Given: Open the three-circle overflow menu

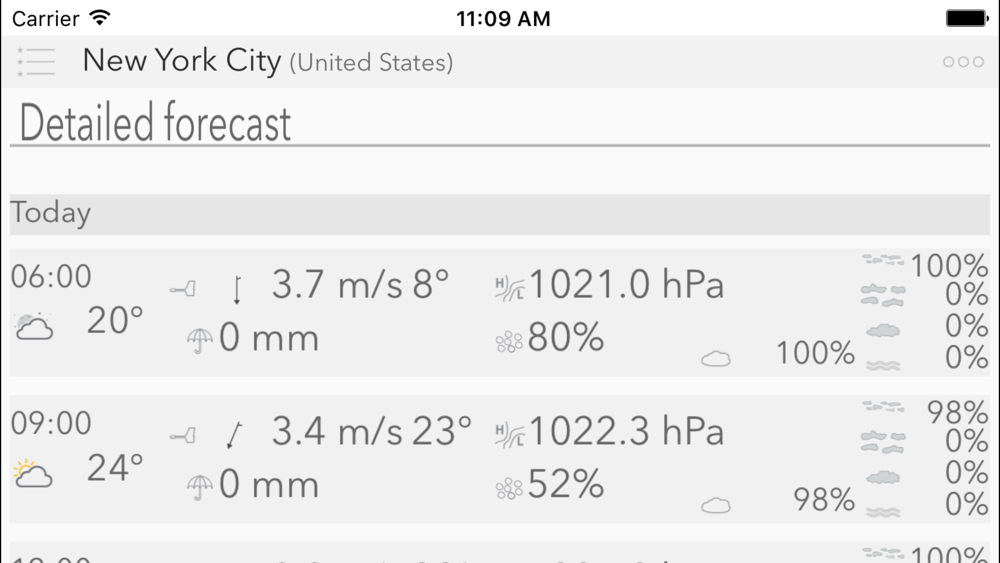Looking at the screenshot, I should click(963, 62).
